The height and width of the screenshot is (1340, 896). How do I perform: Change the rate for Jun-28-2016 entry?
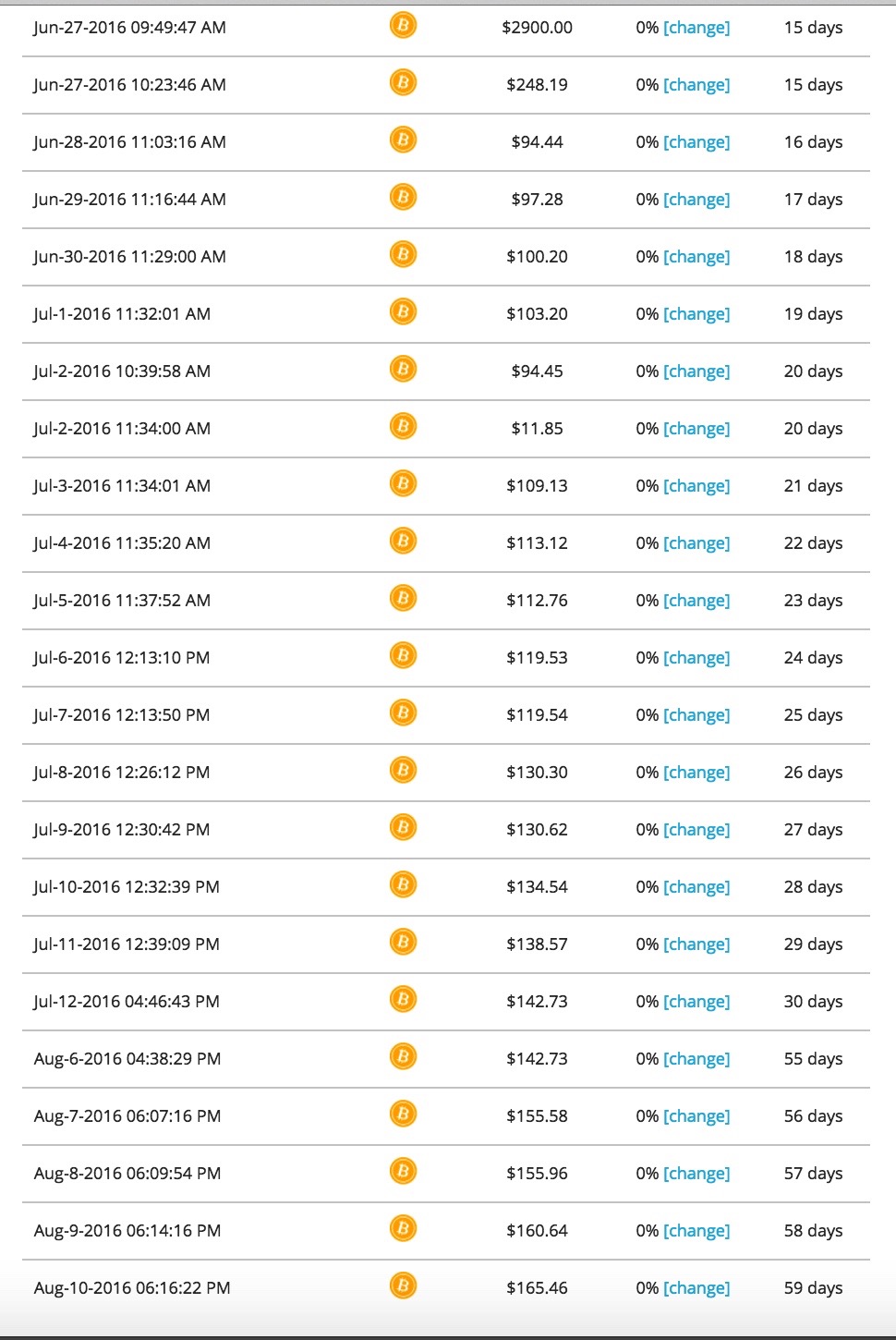coord(696,142)
